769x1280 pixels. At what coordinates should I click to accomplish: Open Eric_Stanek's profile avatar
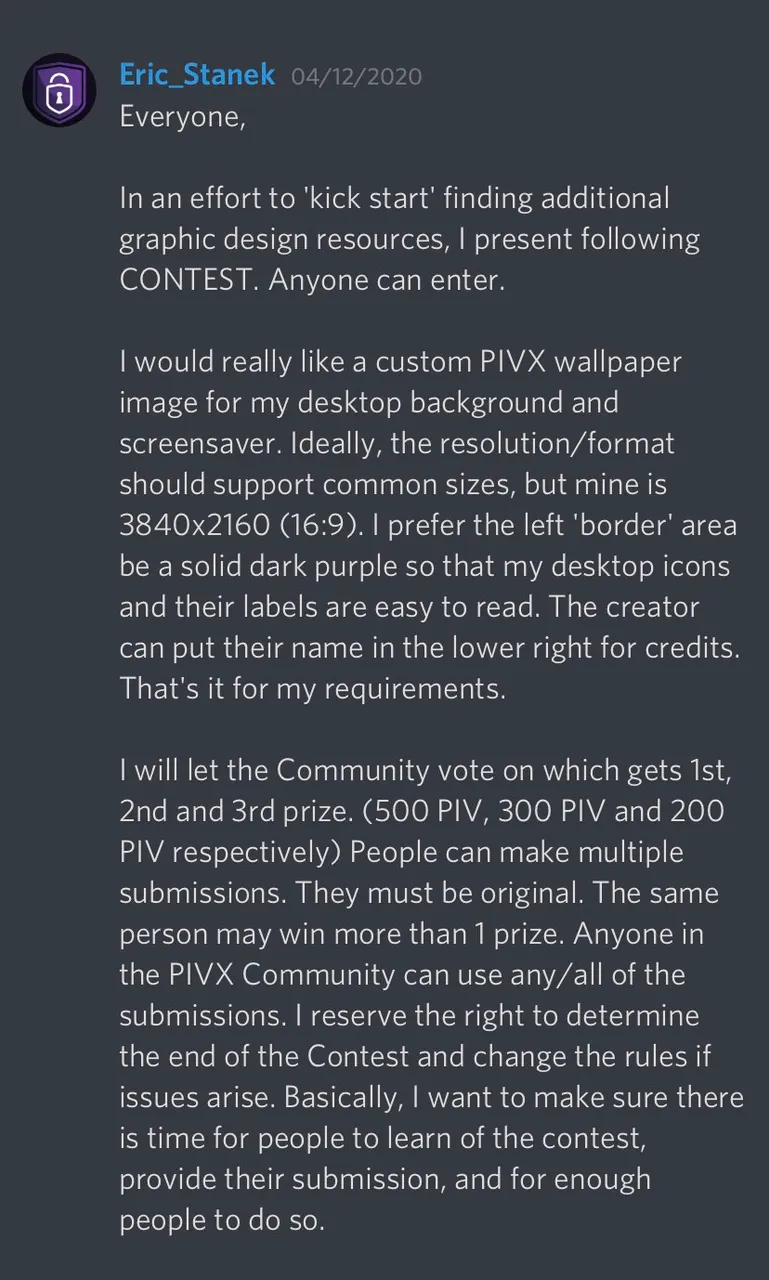60,90
